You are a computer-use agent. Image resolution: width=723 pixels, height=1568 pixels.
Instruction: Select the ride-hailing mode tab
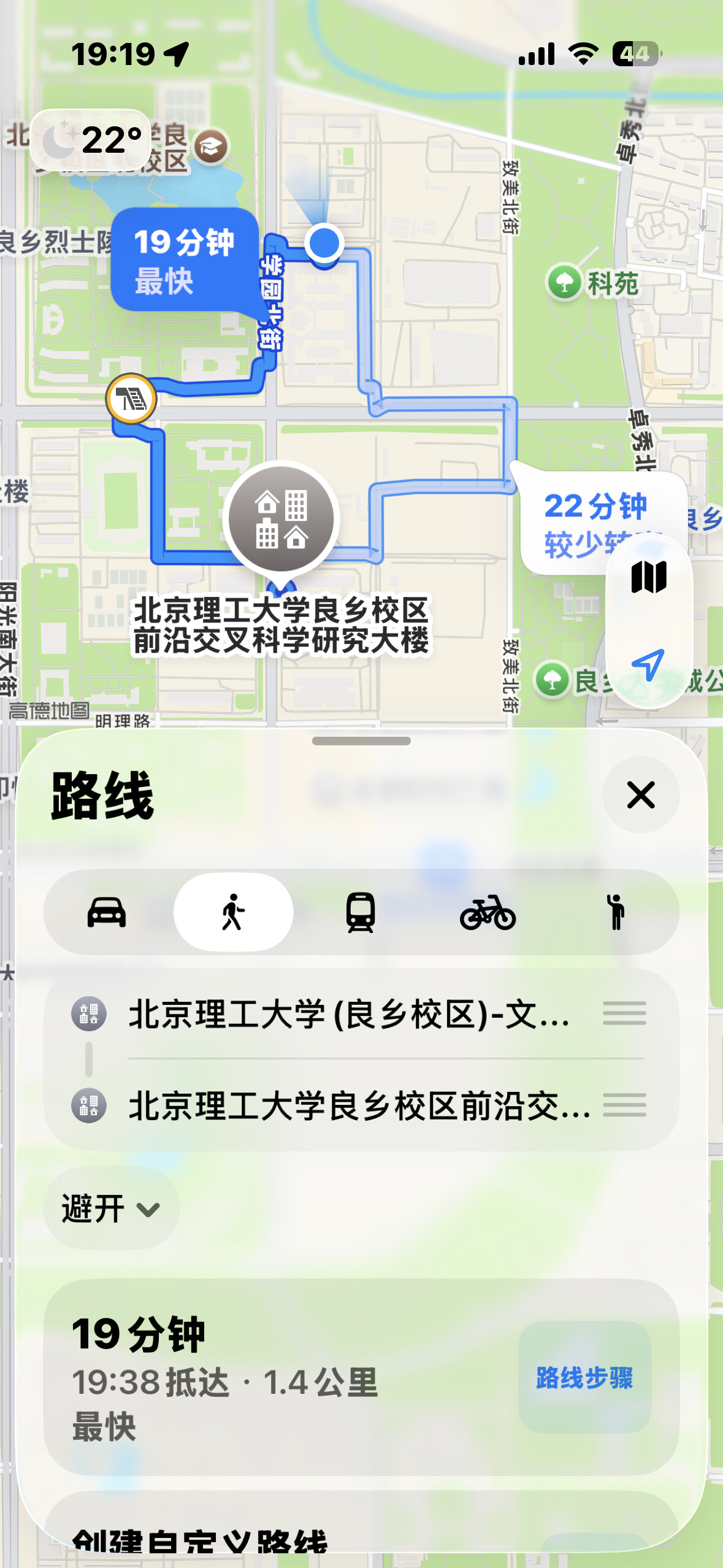tap(615, 912)
